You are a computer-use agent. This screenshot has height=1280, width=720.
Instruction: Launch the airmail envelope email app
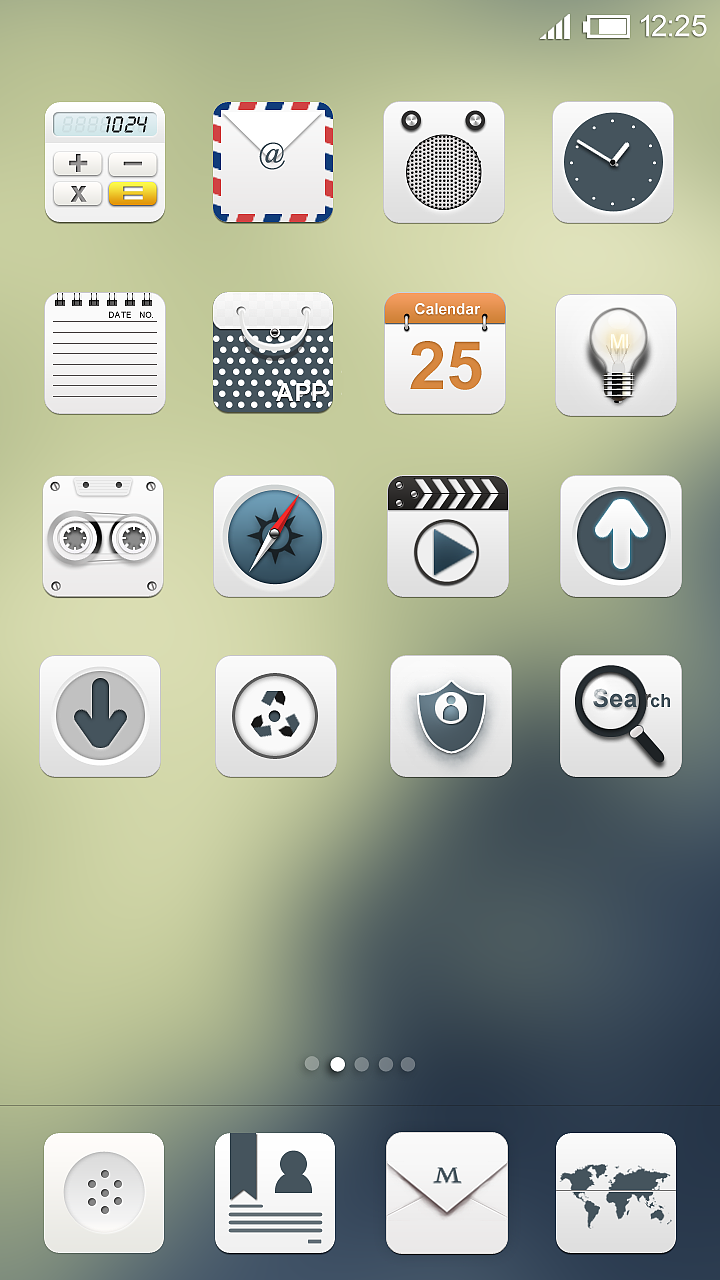pyautogui.click(x=273, y=162)
